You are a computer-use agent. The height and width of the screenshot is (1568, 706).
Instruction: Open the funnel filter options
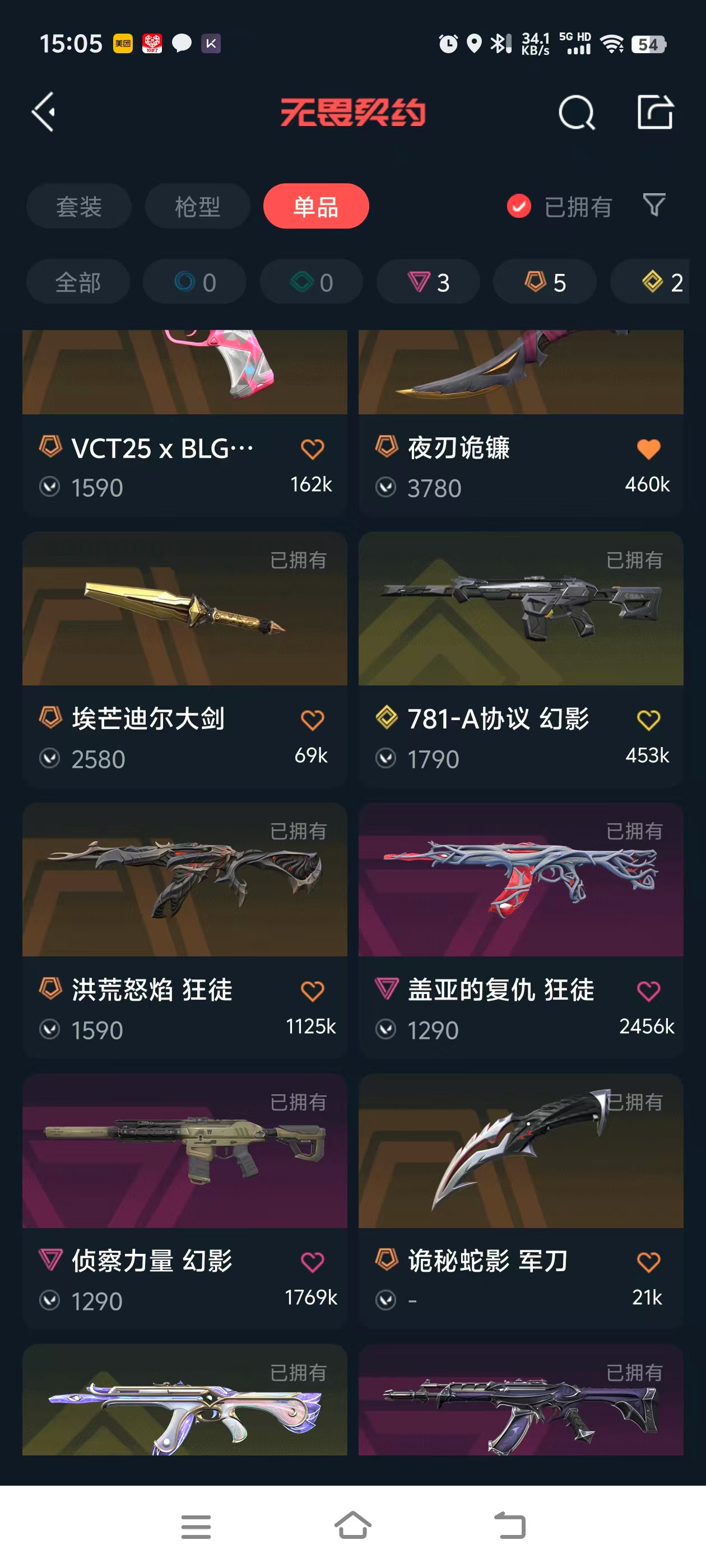pyautogui.click(x=654, y=205)
